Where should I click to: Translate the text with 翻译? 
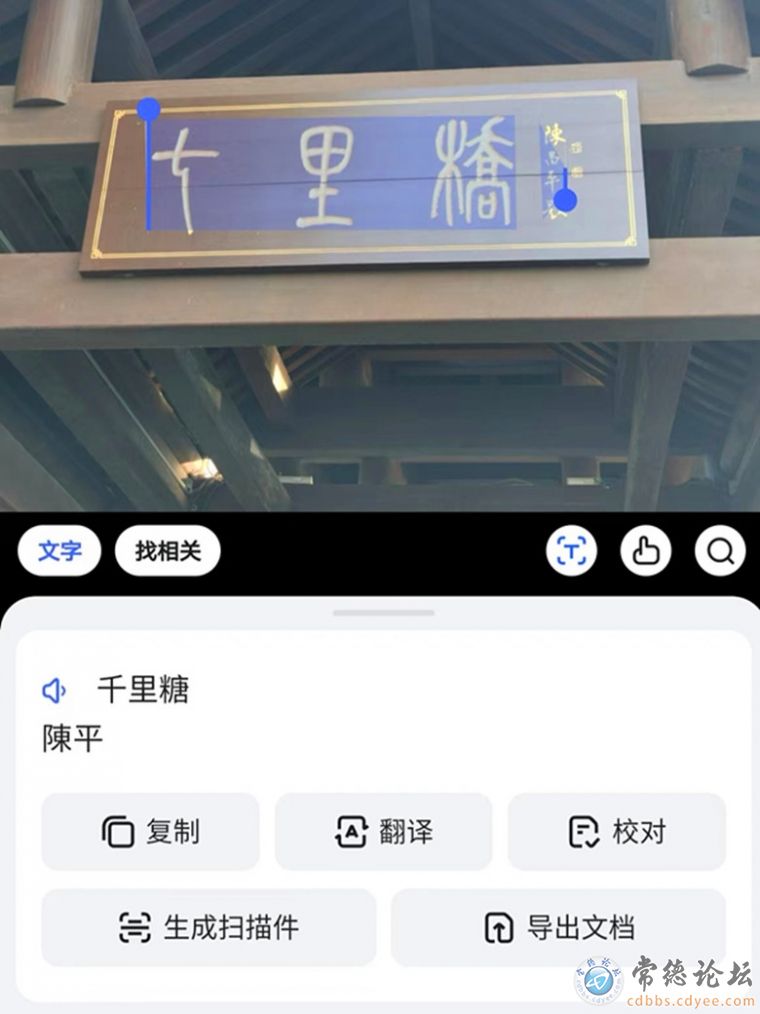(x=383, y=832)
